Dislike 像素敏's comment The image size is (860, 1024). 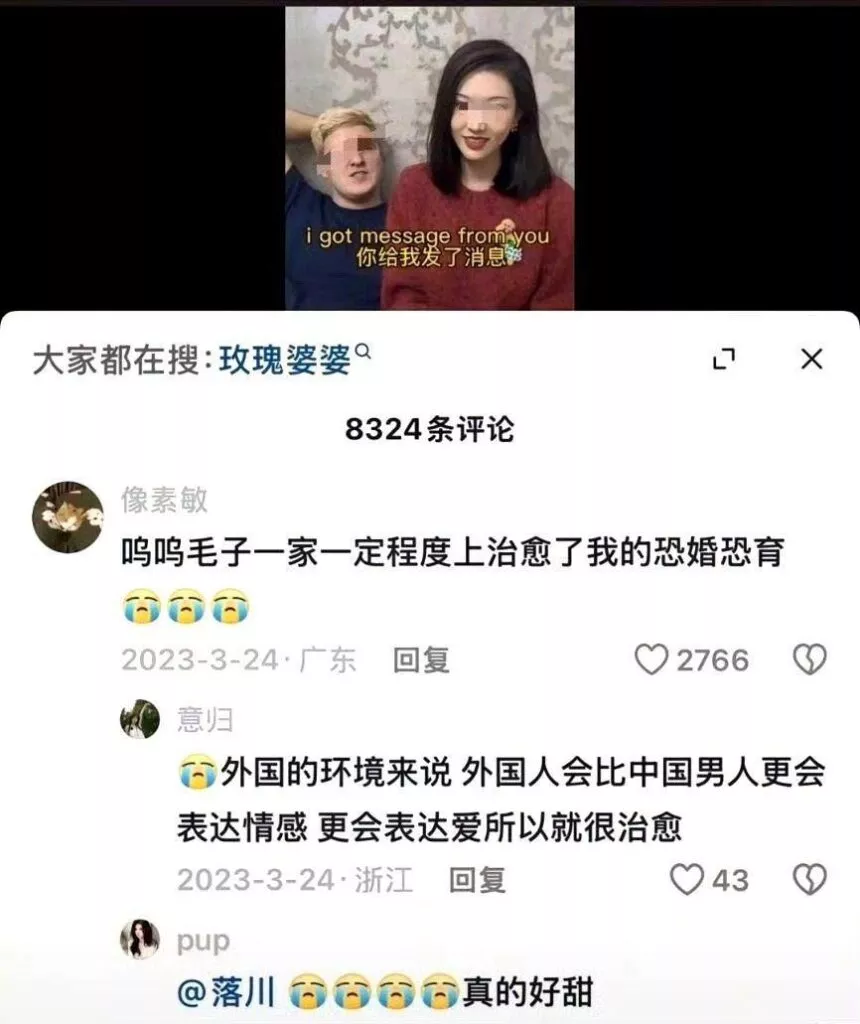pos(809,659)
